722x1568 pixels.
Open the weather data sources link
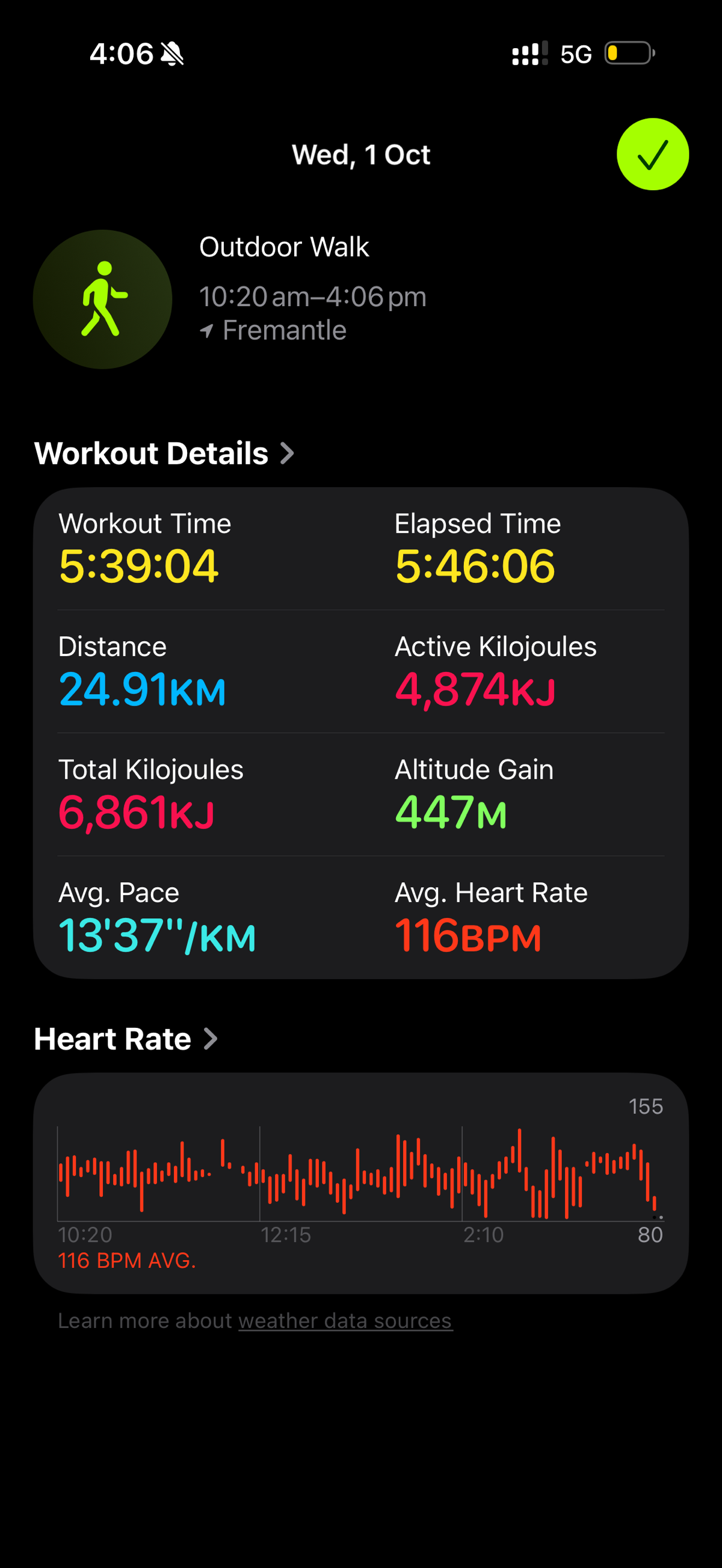345,1320
